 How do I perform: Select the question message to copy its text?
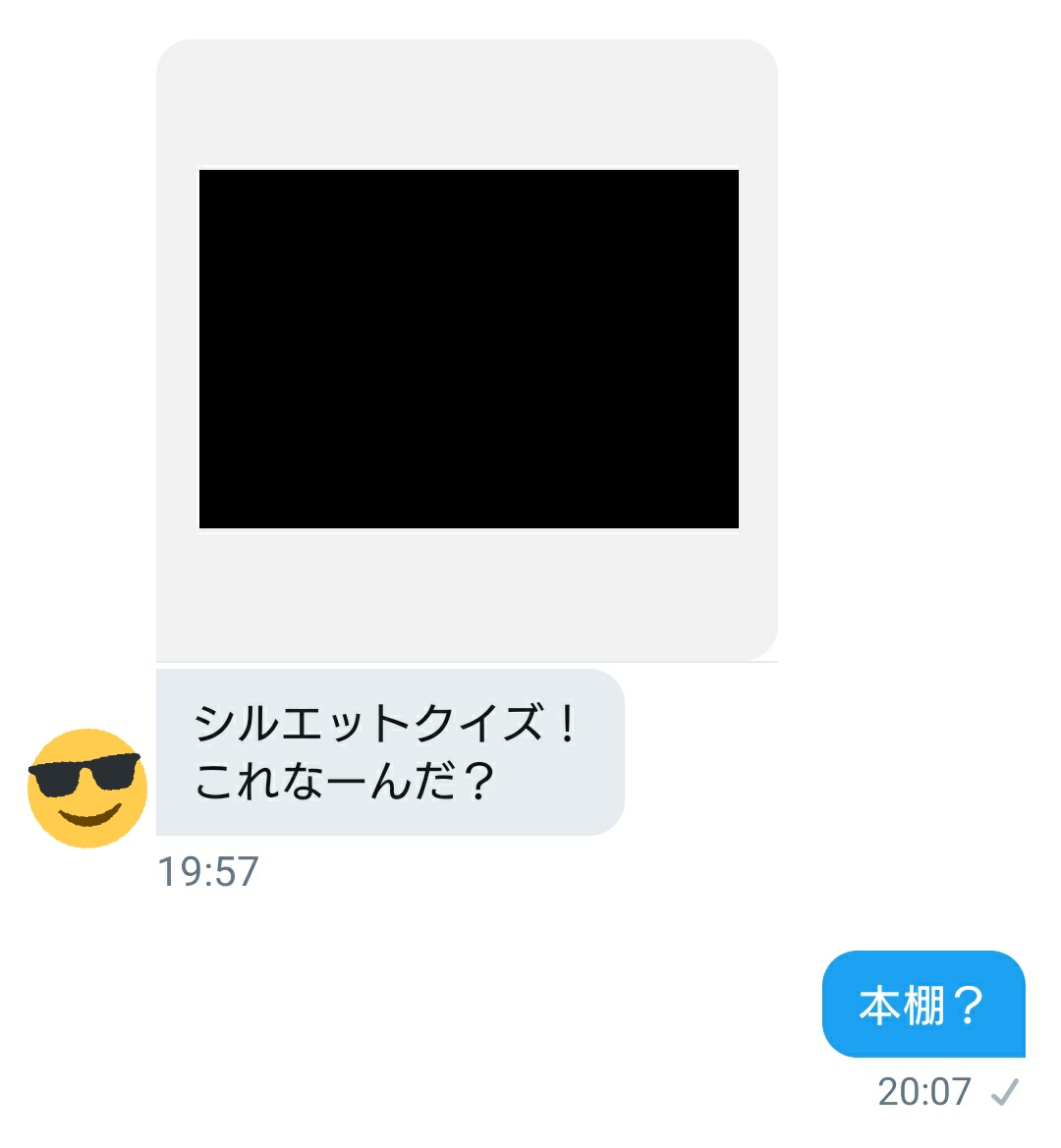point(388,751)
